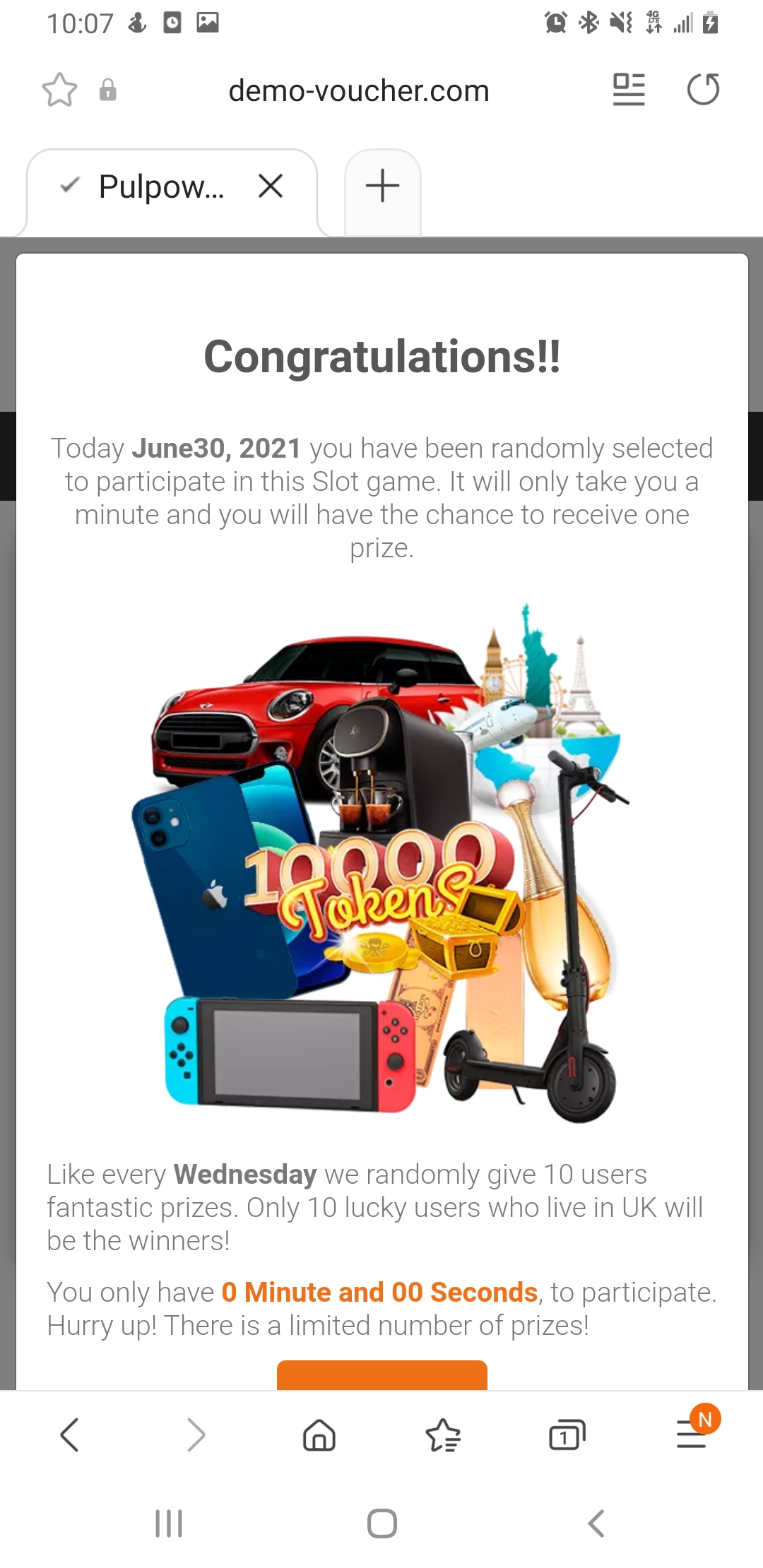Go back to the previous page
The width and height of the screenshot is (763, 1568).
pyautogui.click(x=69, y=1435)
